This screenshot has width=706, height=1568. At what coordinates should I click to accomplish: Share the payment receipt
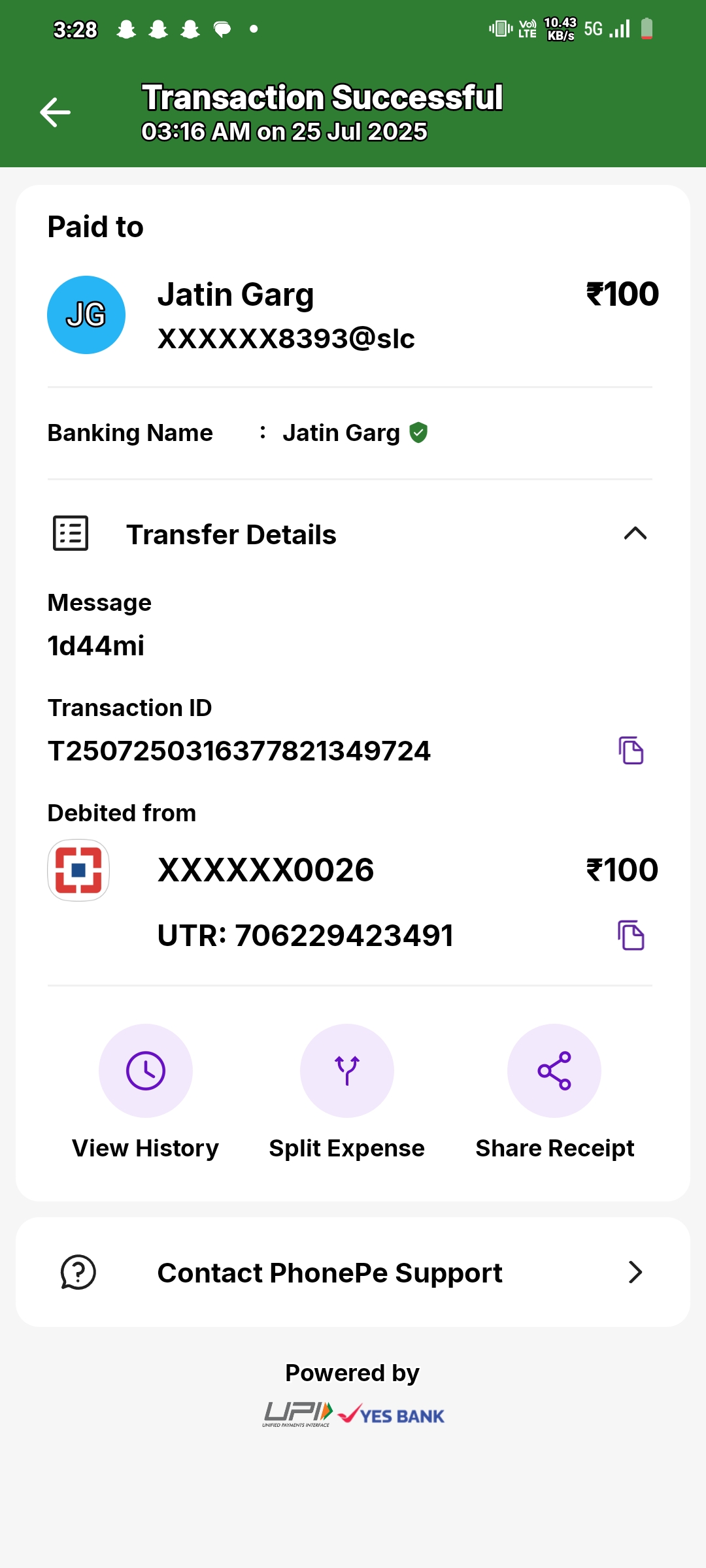554,1071
